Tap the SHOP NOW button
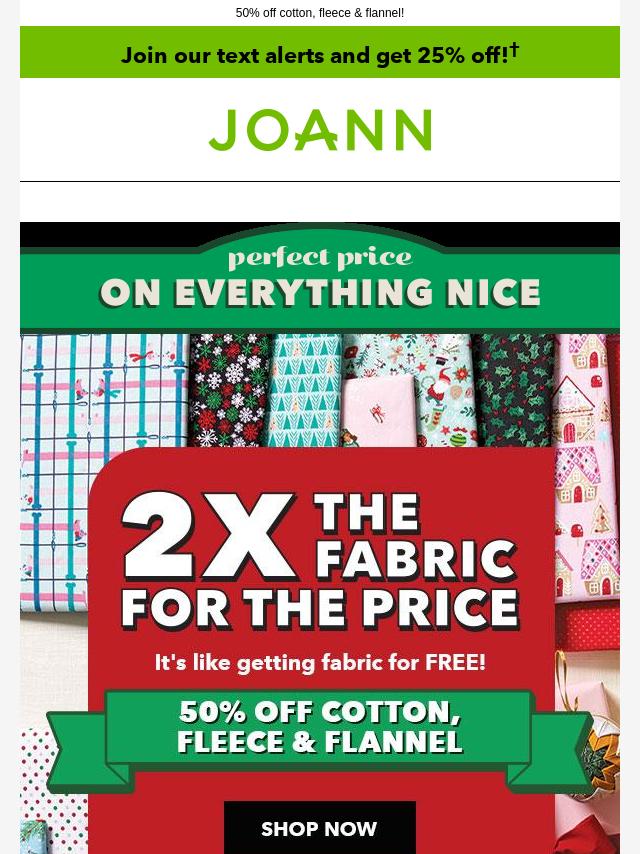This screenshot has height=854, width=640. pos(319,828)
